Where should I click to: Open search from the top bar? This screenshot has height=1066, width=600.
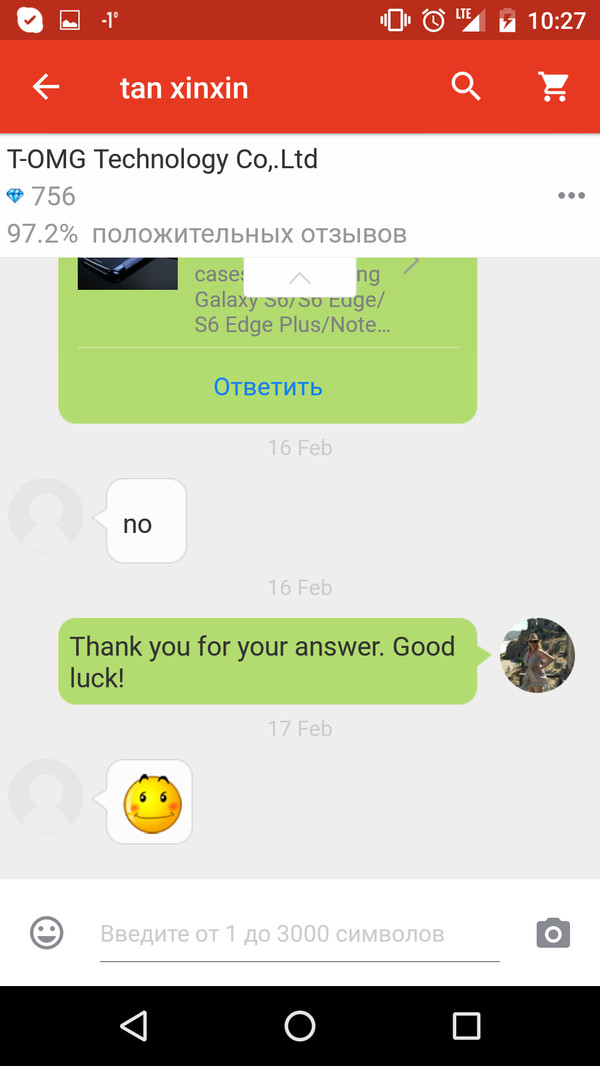(466, 87)
